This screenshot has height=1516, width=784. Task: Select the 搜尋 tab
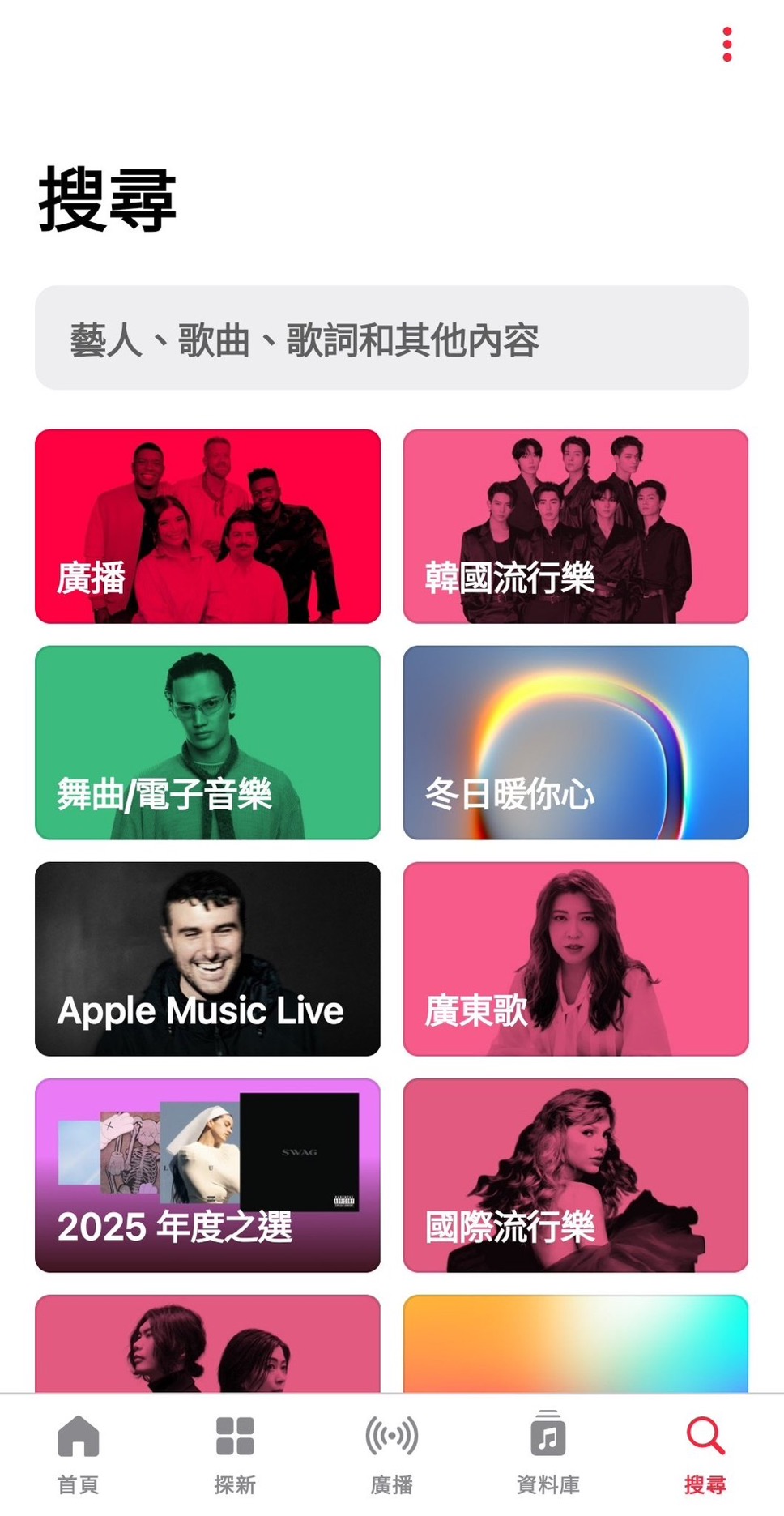pyautogui.click(x=705, y=1454)
